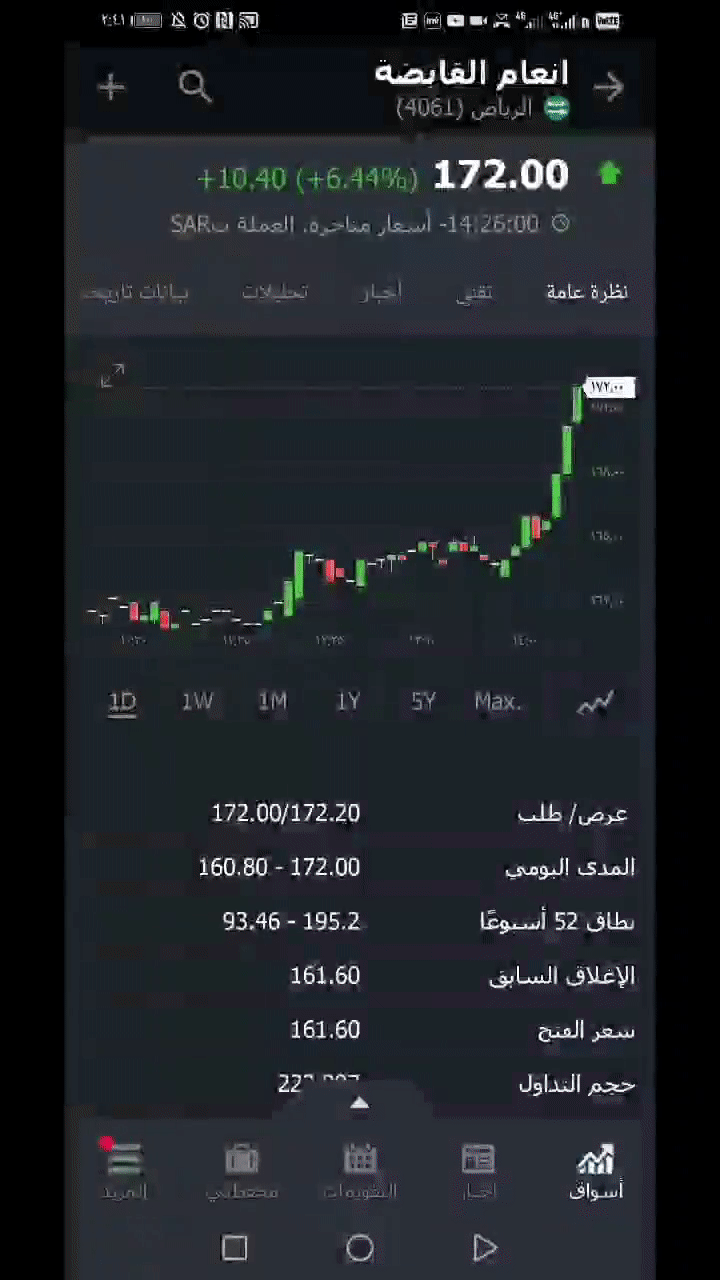Add this stock with the plus icon
Screen dimensions: 720x1280
[111, 87]
